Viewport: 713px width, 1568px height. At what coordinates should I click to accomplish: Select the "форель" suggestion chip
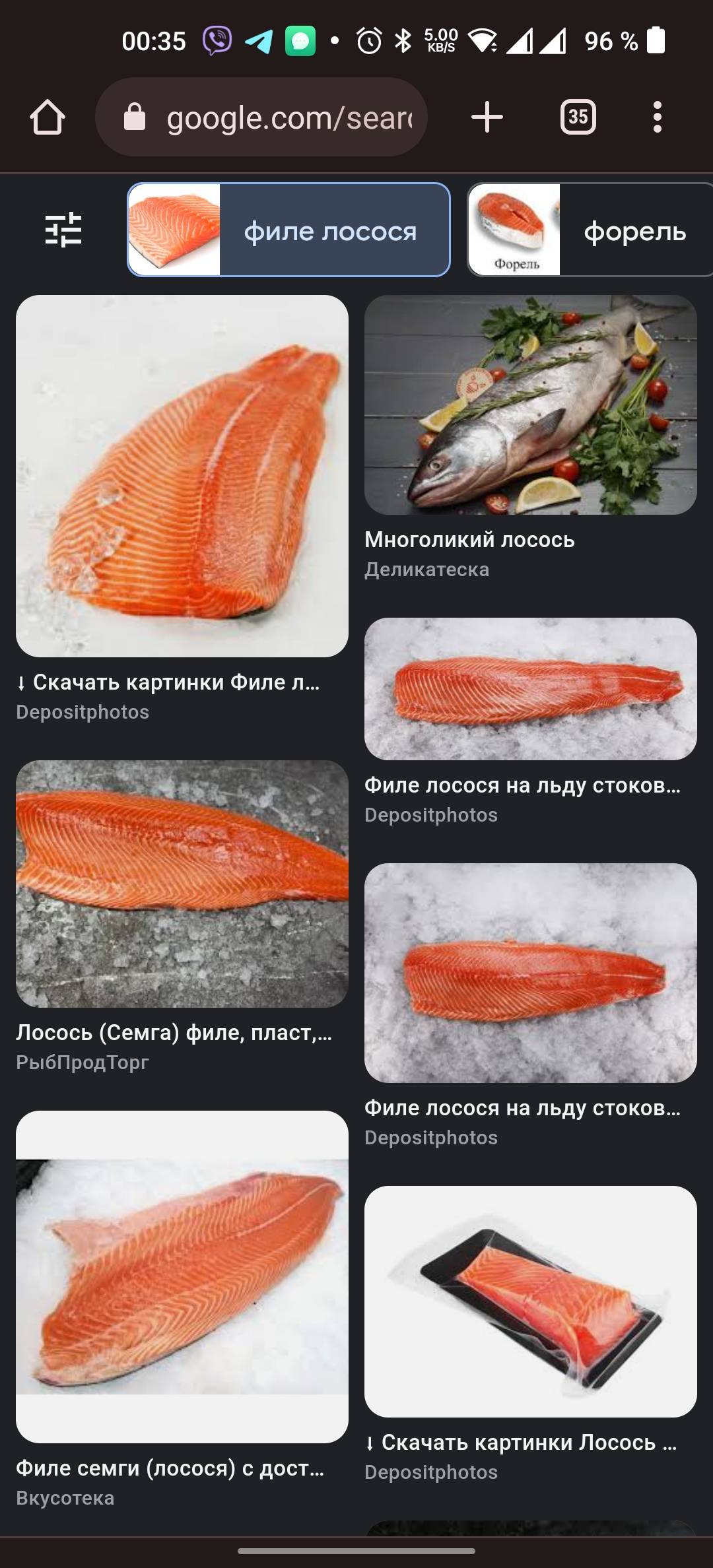590,230
